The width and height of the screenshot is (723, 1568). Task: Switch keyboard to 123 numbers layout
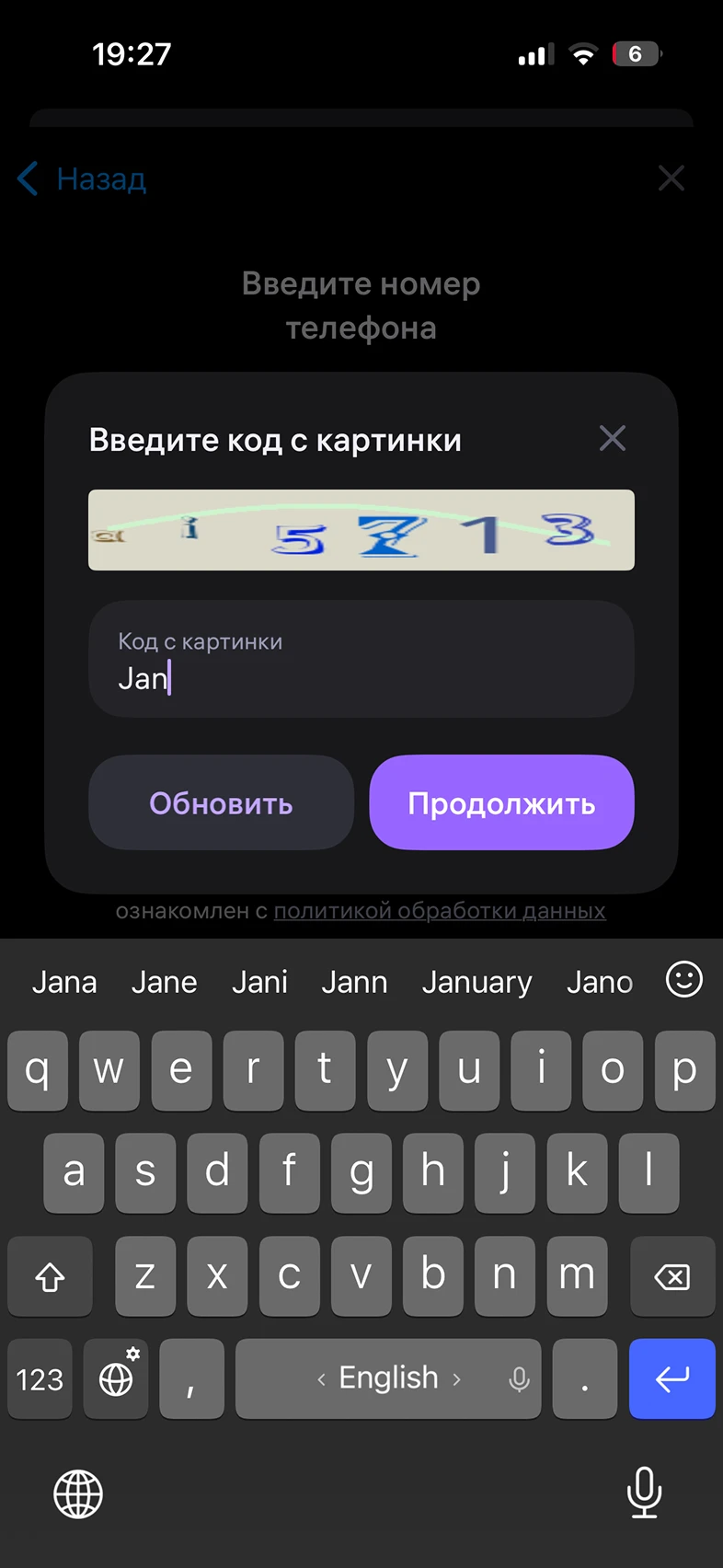click(40, 1379)
